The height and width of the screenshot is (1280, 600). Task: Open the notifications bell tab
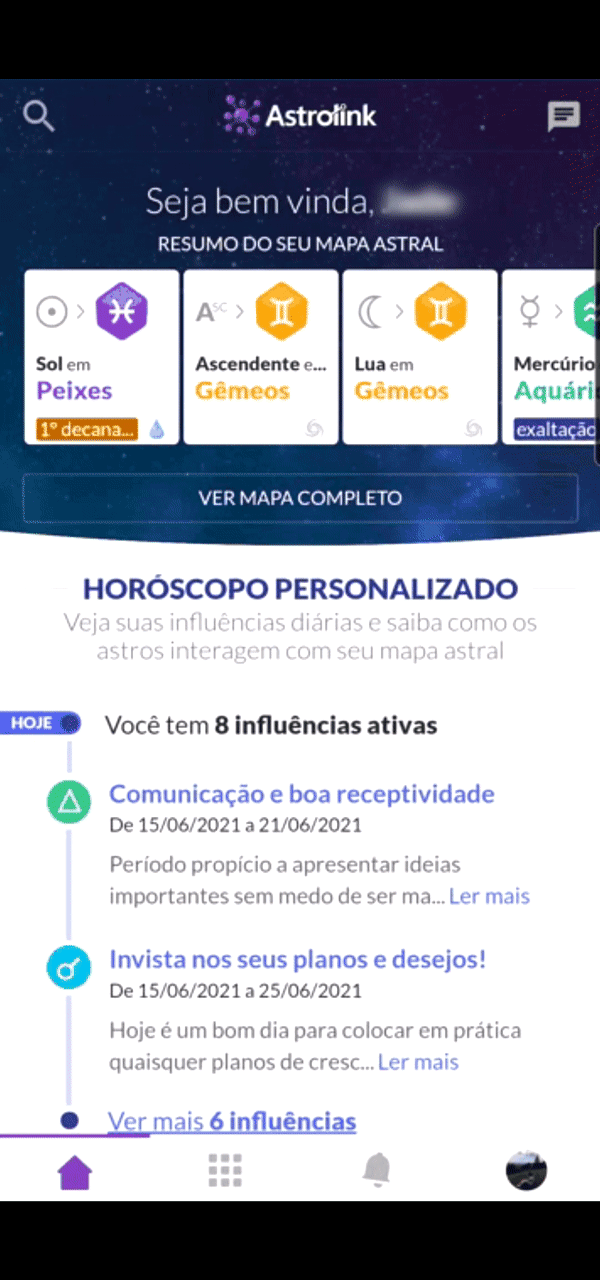point(376,1170)
